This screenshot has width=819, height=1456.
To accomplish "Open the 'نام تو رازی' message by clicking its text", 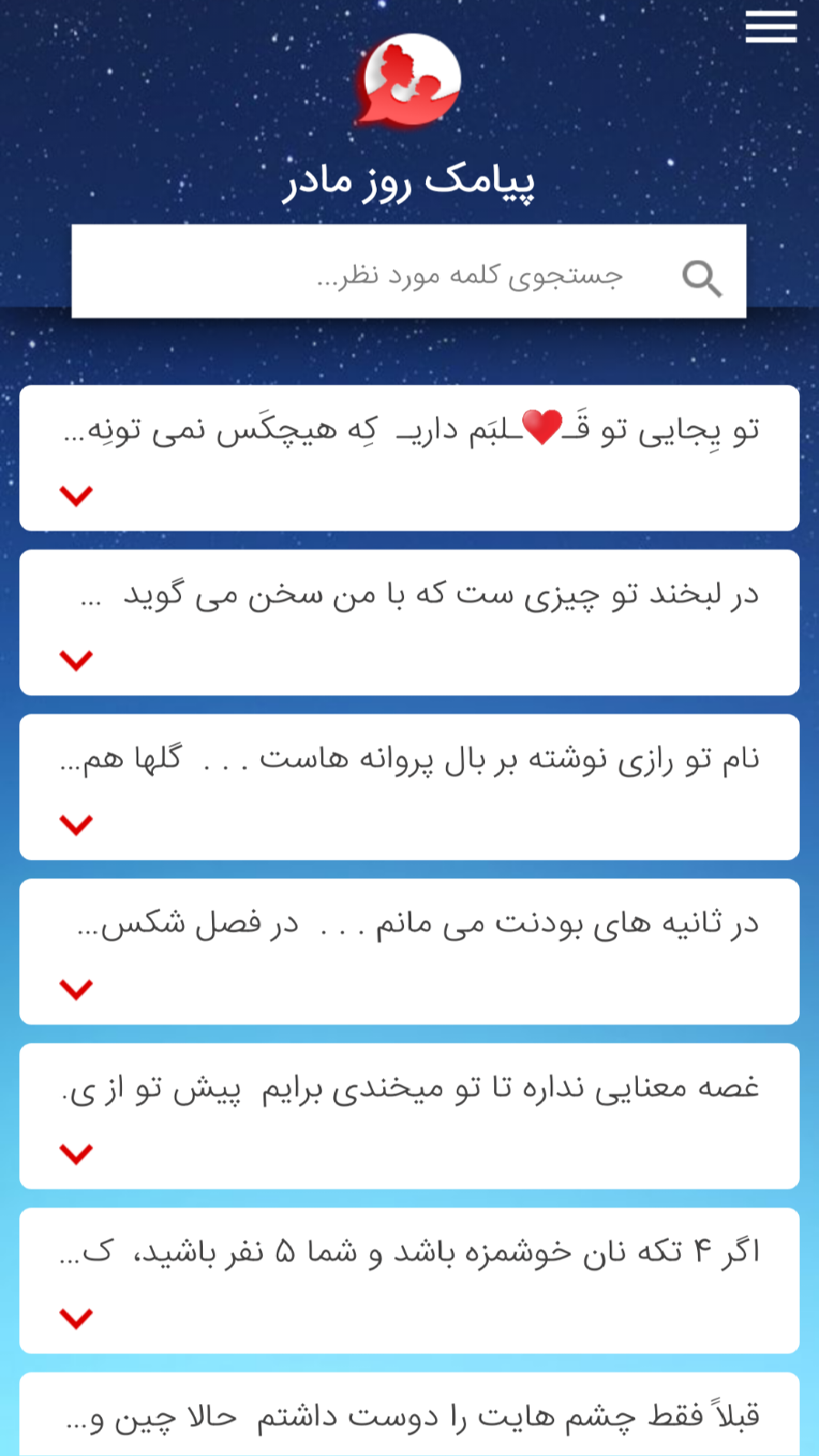I will (409, 756).
